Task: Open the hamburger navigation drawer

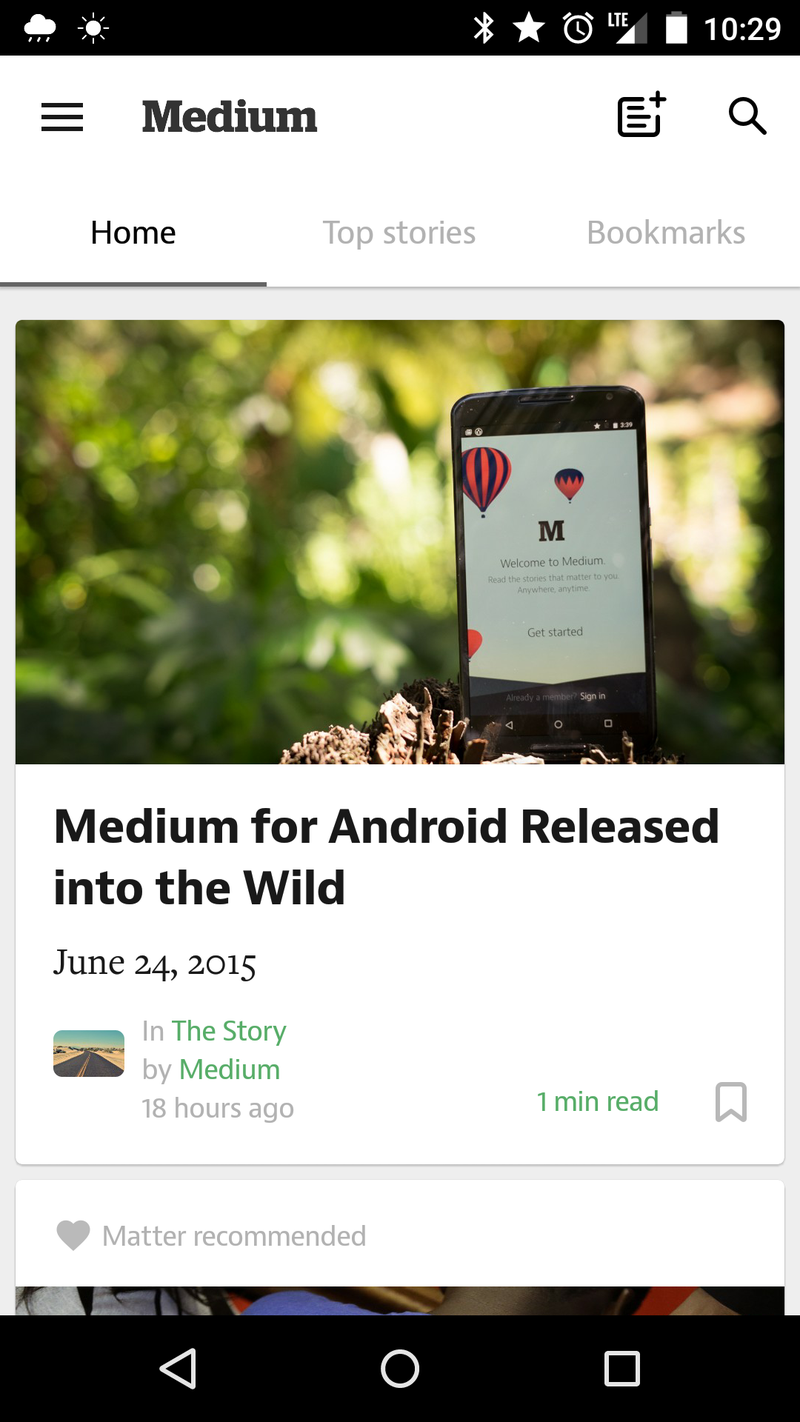Action: [62, 118]
